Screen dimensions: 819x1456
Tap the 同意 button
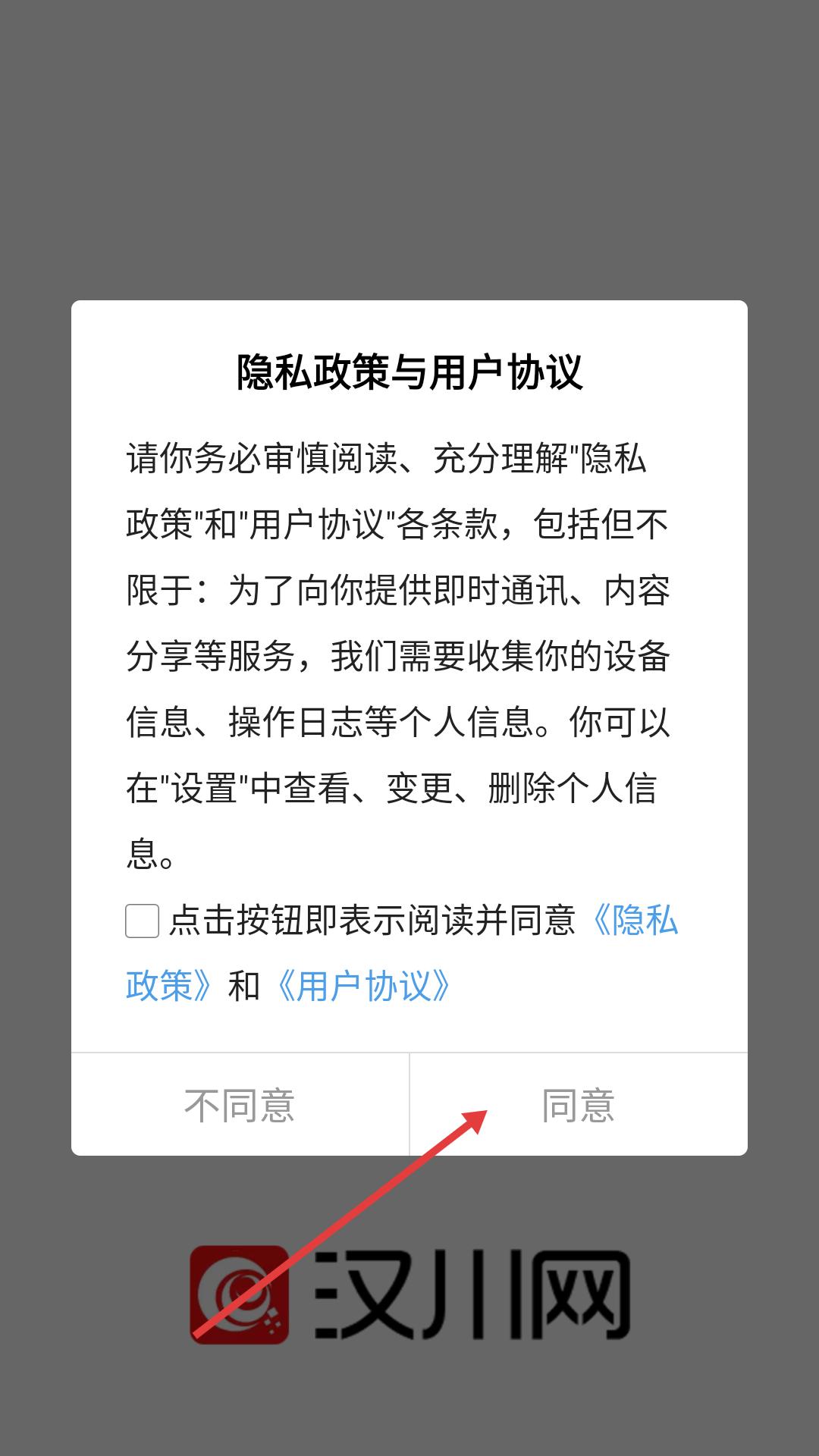[x=579, y=1105]
